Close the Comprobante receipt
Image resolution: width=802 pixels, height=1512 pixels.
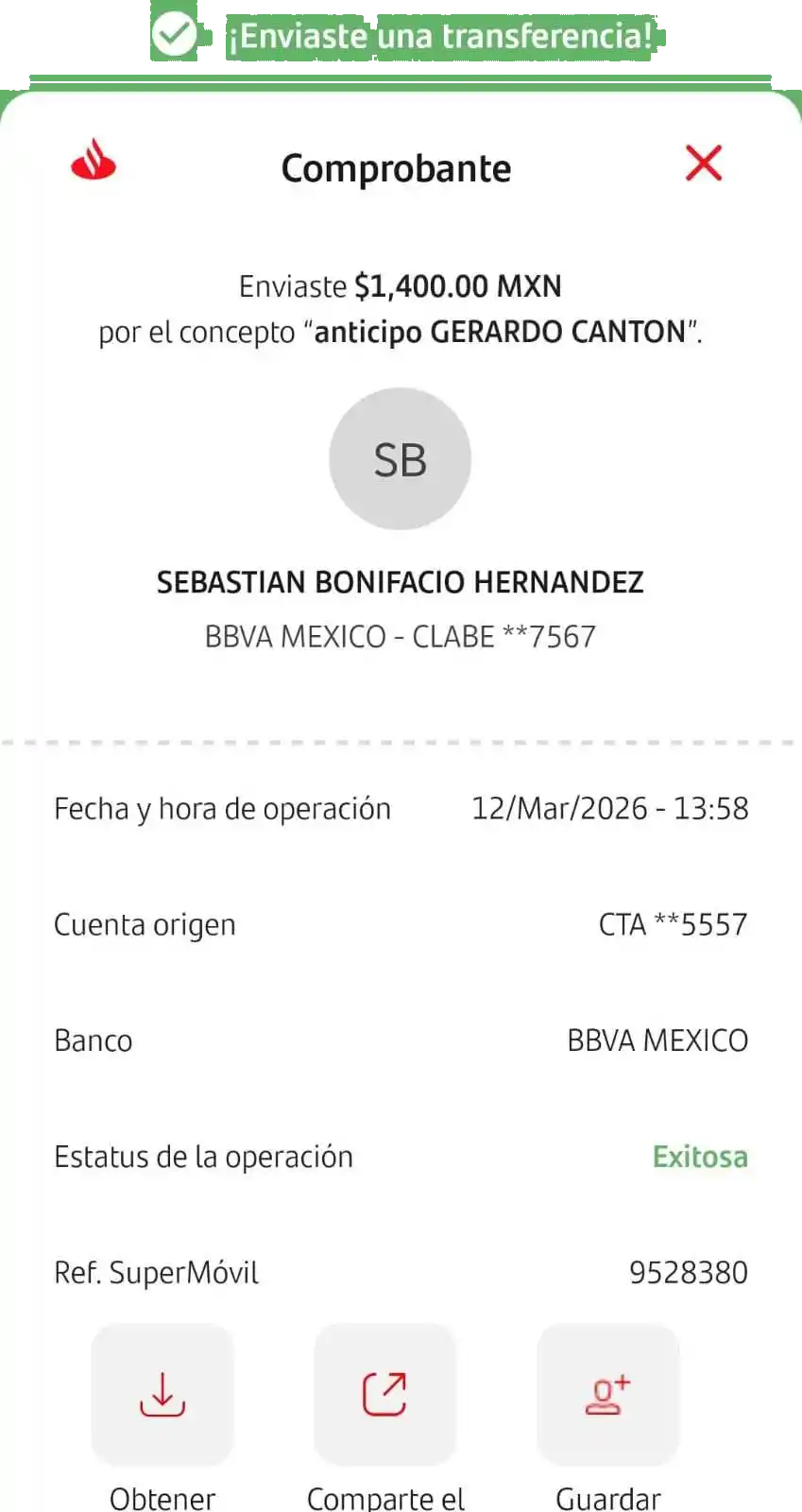[704, 163]
